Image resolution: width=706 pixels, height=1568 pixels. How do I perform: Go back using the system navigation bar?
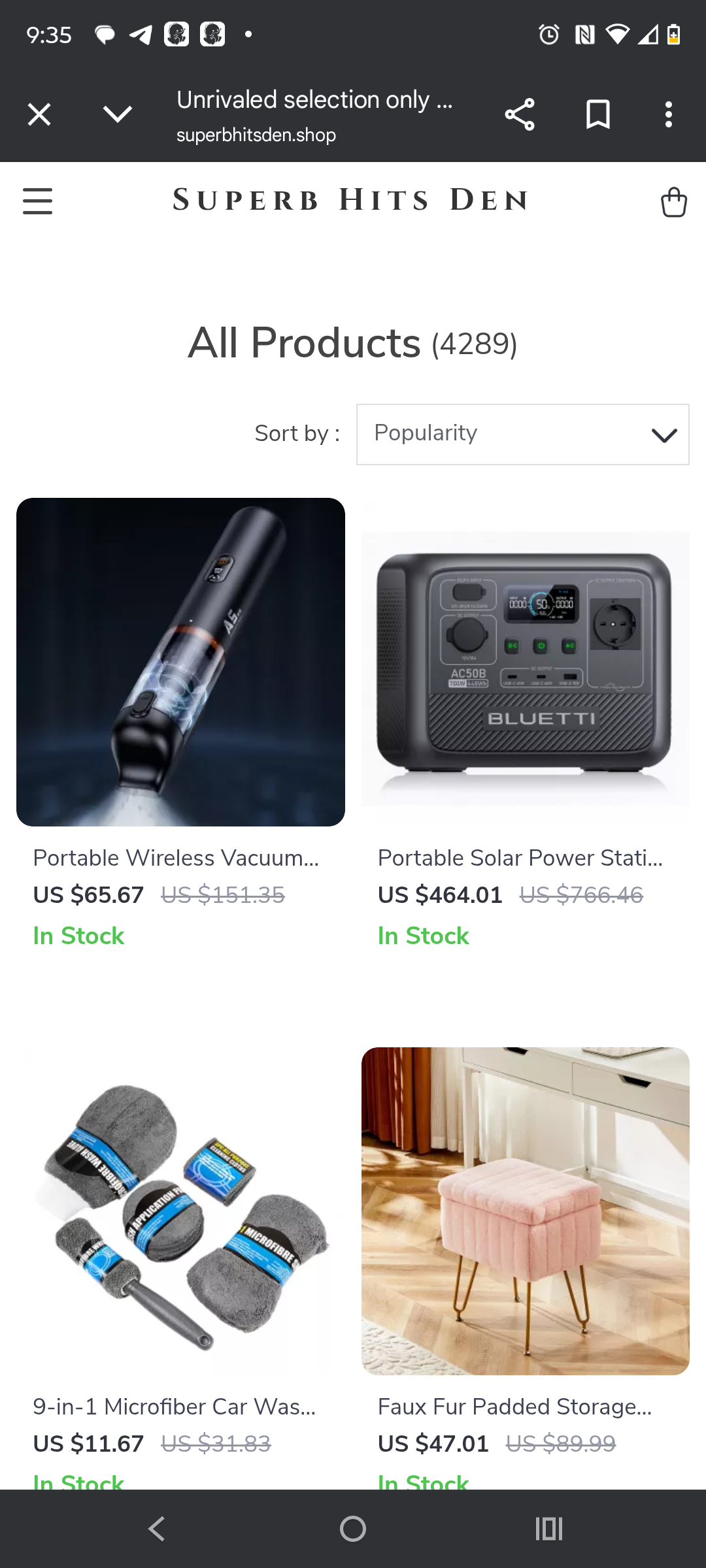(x=157, y=1529)
